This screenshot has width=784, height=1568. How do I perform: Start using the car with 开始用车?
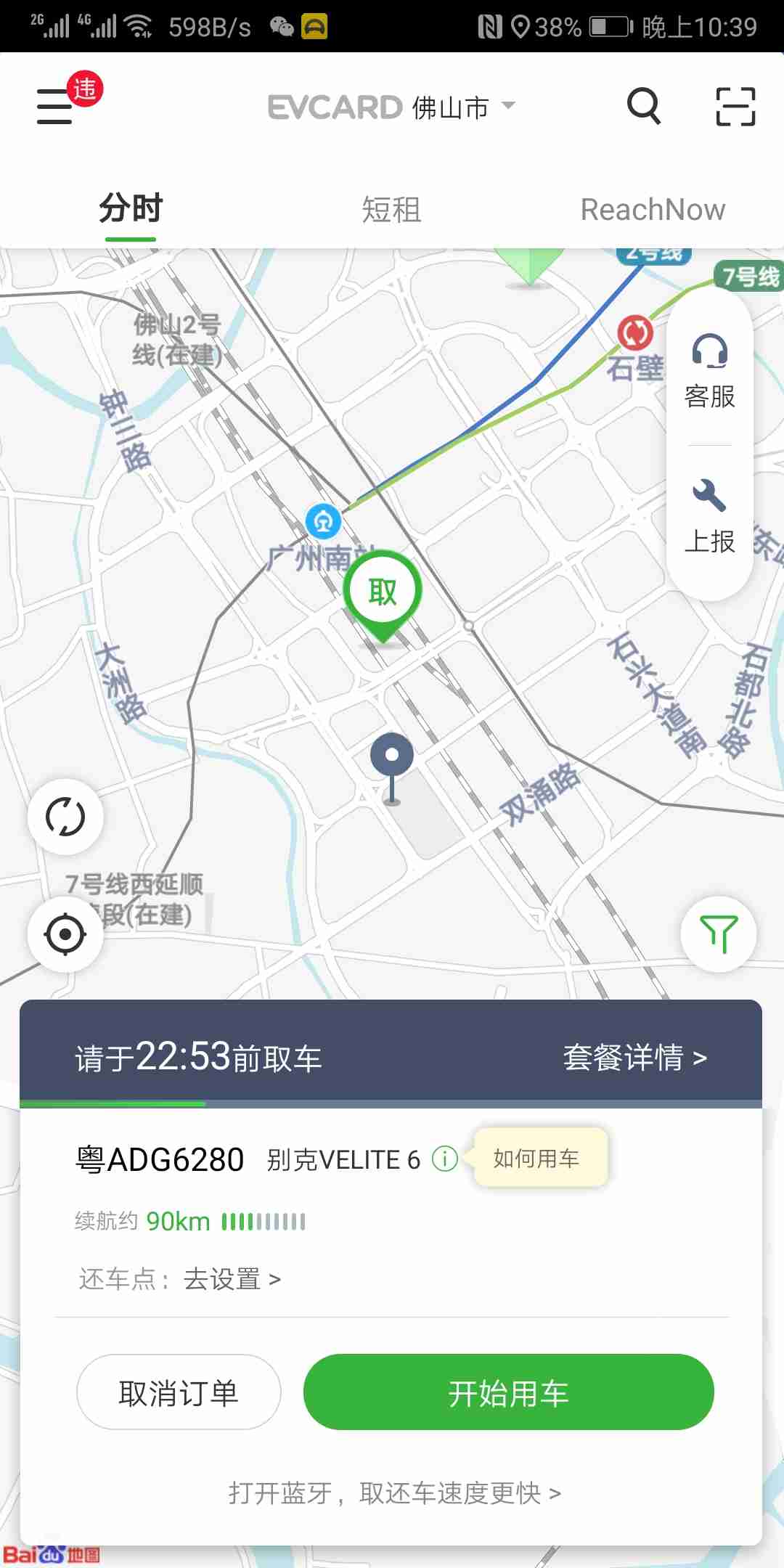pos(508,1392)
